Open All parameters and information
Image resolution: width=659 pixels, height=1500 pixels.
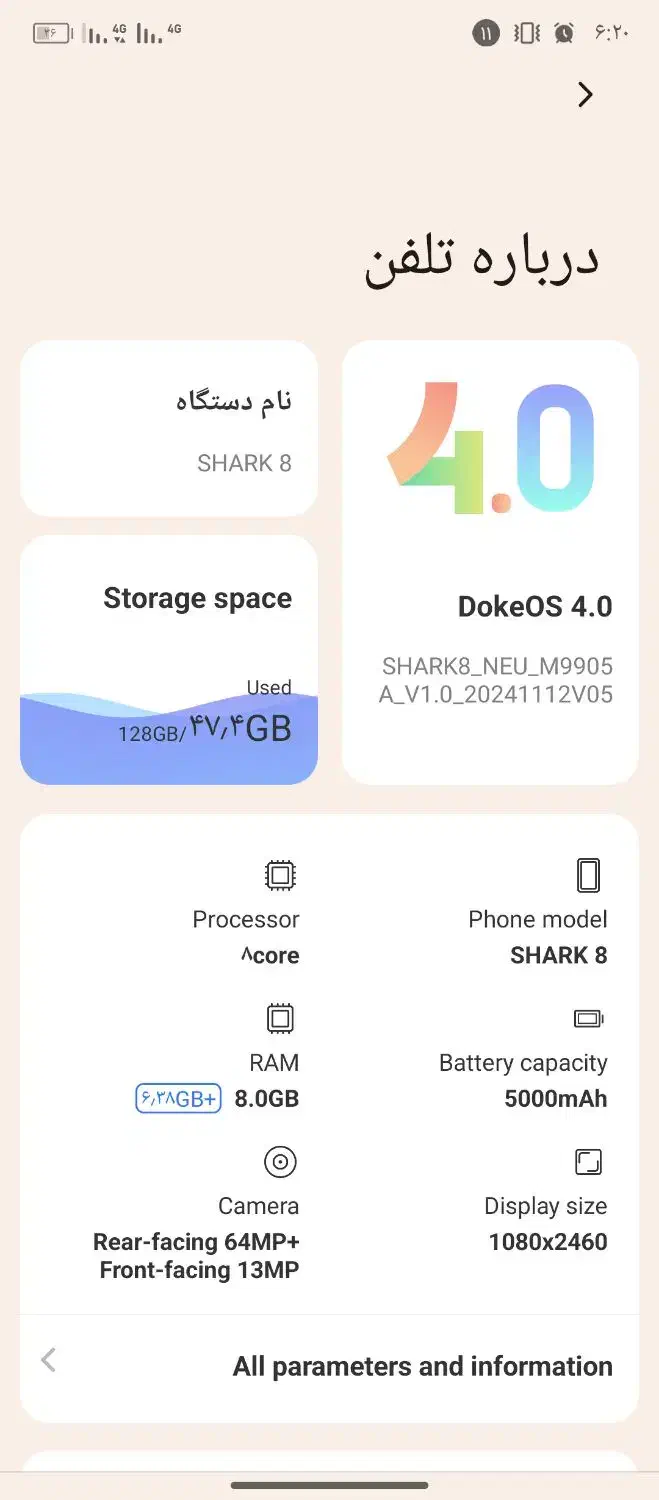coord(330,1366)
